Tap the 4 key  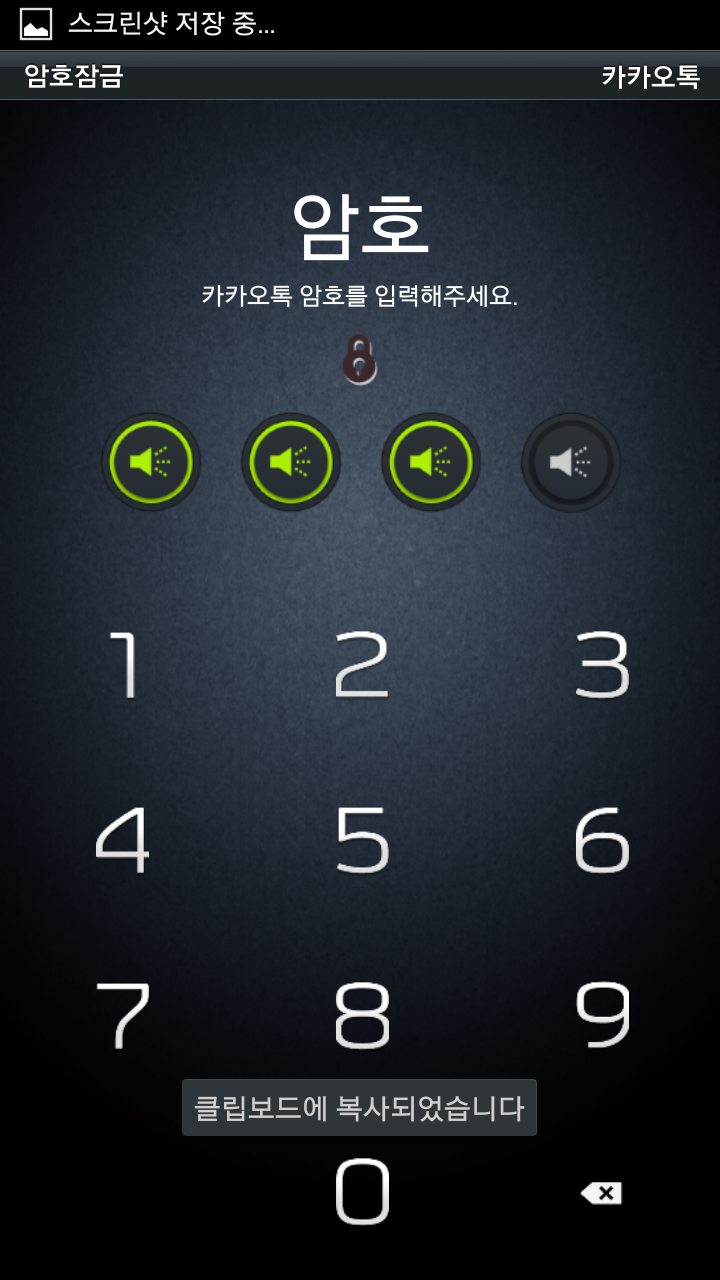[122, 840]
